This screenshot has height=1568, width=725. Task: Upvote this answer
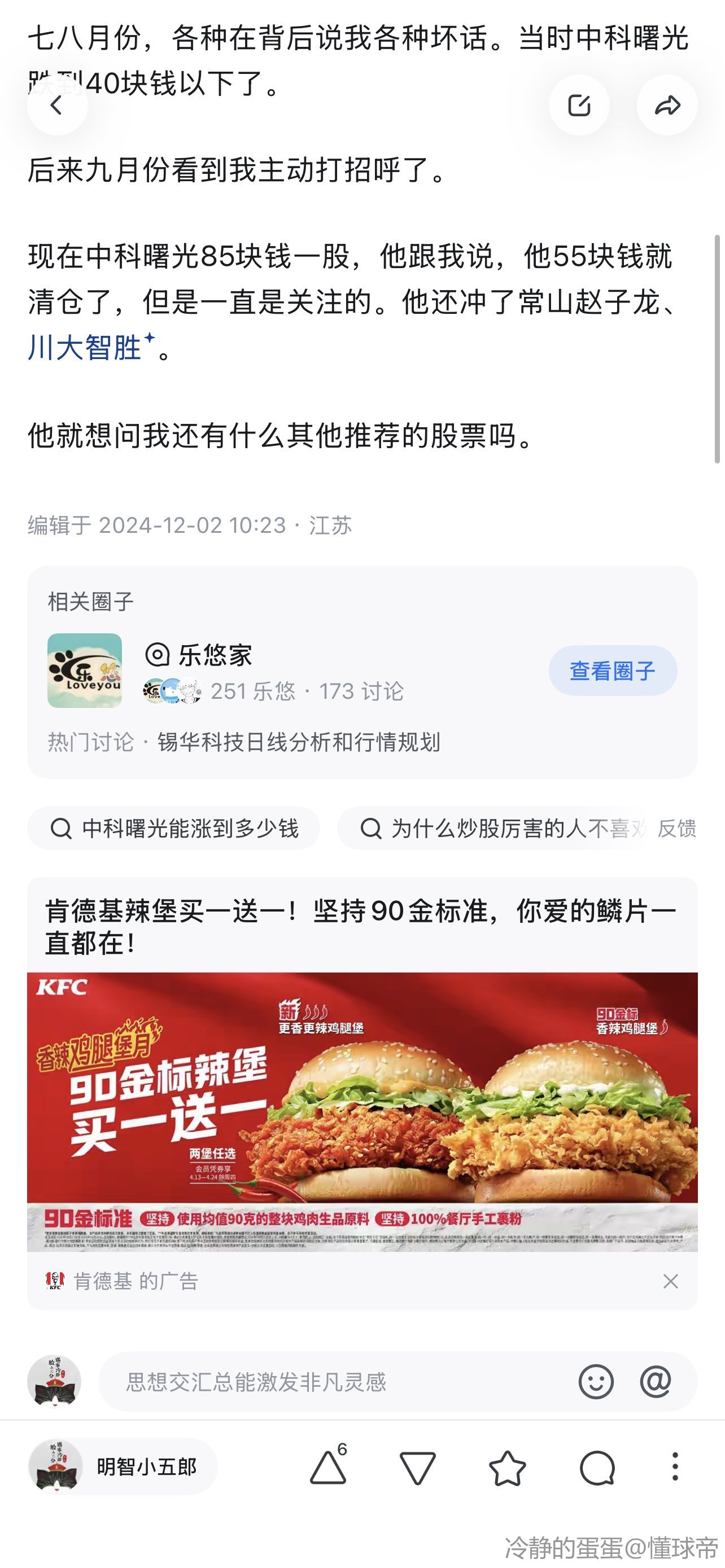click(329, 1467)
